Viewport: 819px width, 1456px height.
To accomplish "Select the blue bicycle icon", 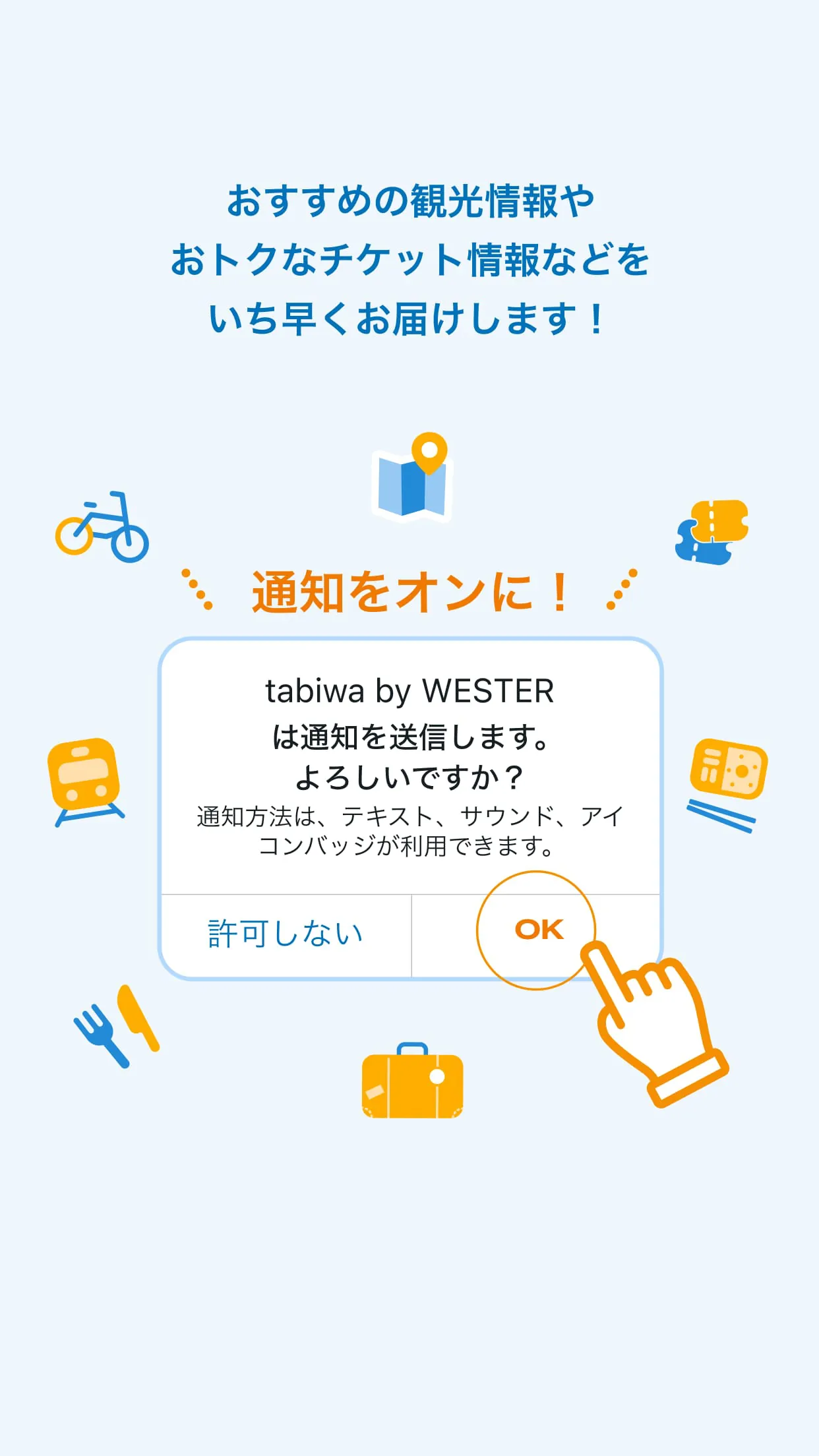I will [104, 528].
